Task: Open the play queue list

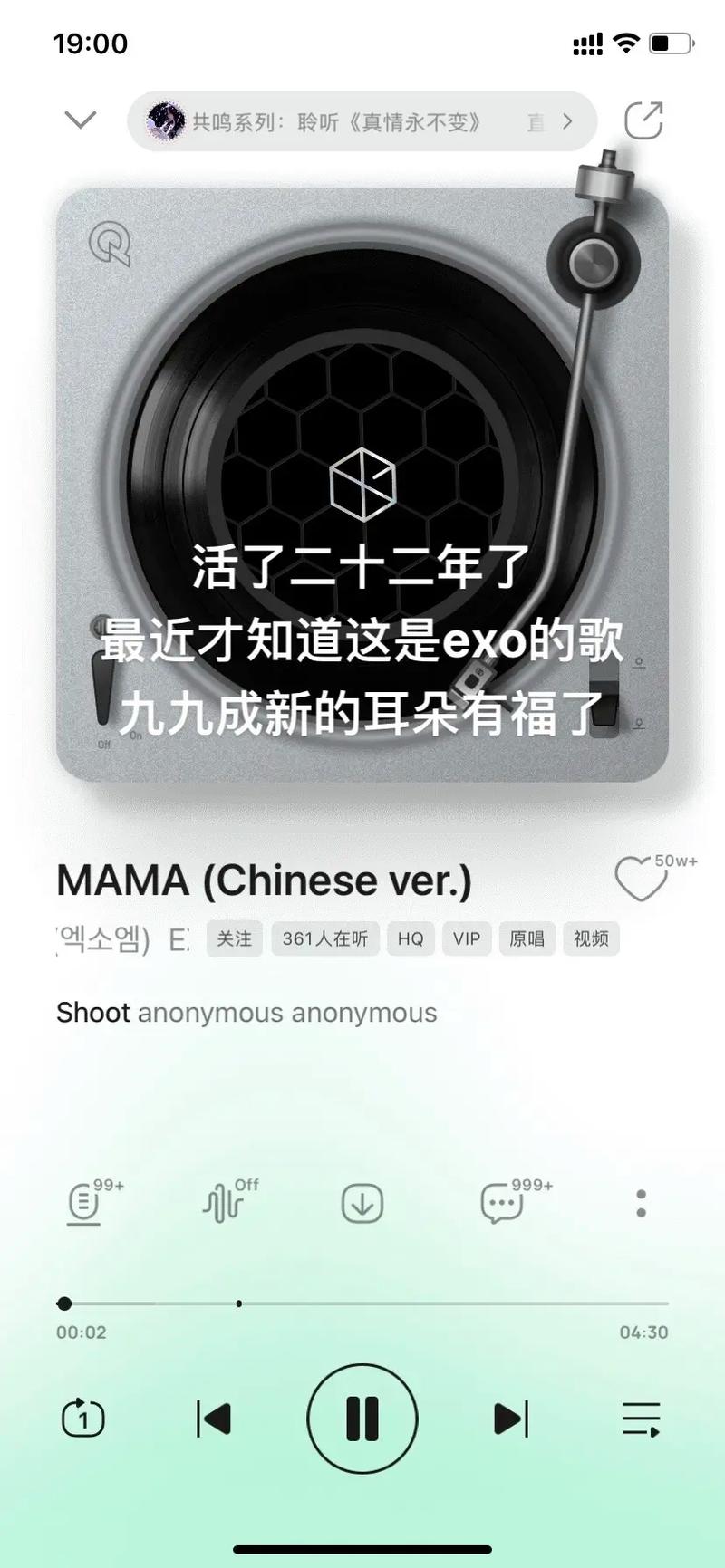Action: point(640,1418)
